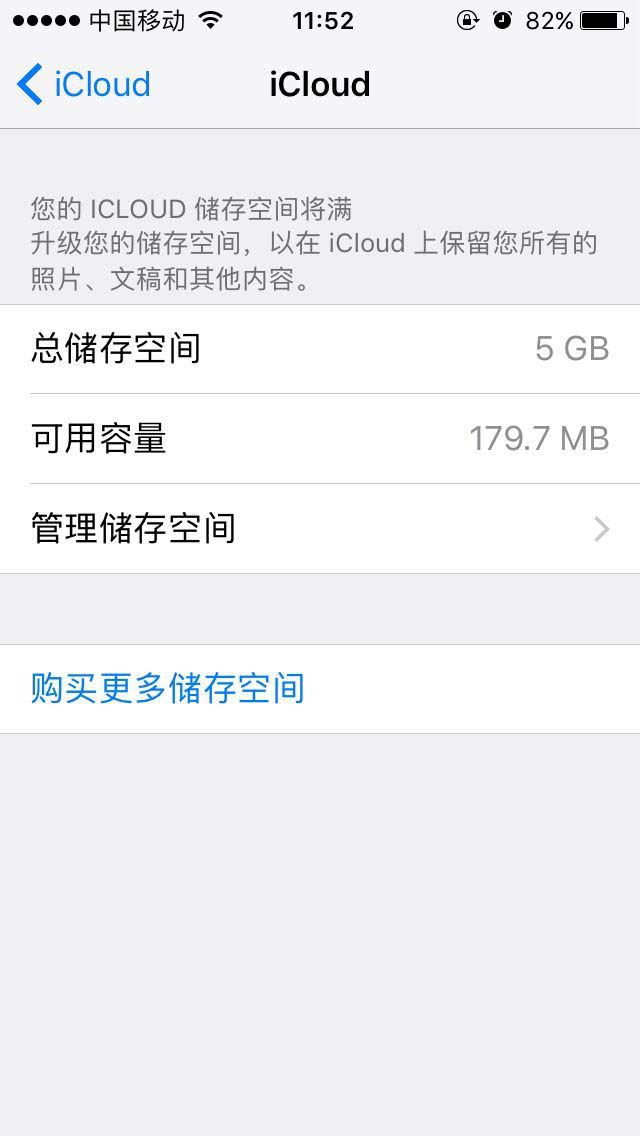Open 管理储存空间 (Manage Storage)
The height and width of the screenshot is (1136, 640).
[320, 528]
